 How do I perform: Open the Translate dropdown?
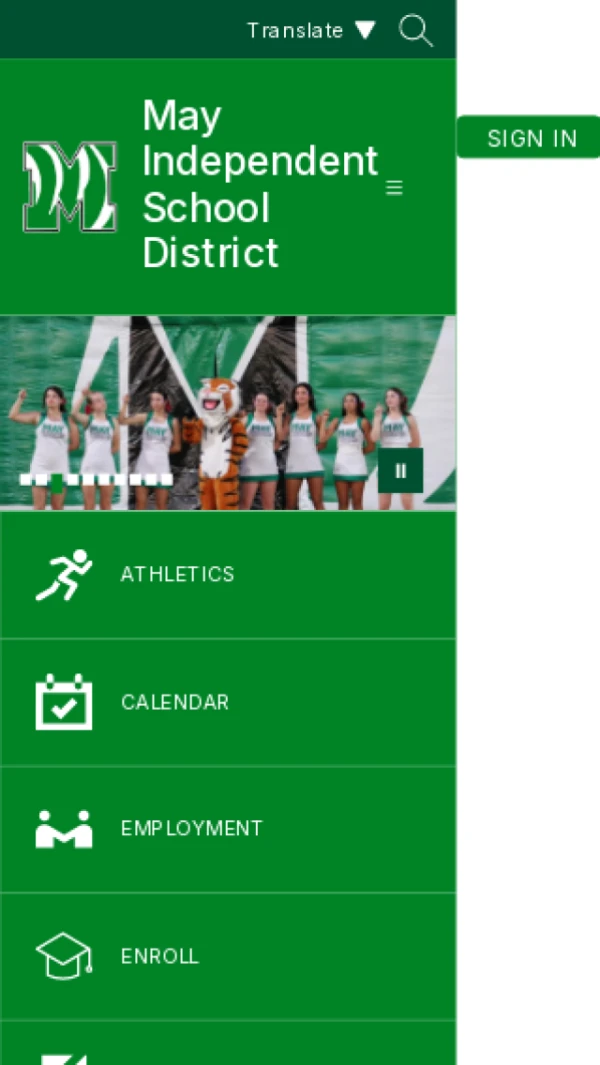coord(311,30)
